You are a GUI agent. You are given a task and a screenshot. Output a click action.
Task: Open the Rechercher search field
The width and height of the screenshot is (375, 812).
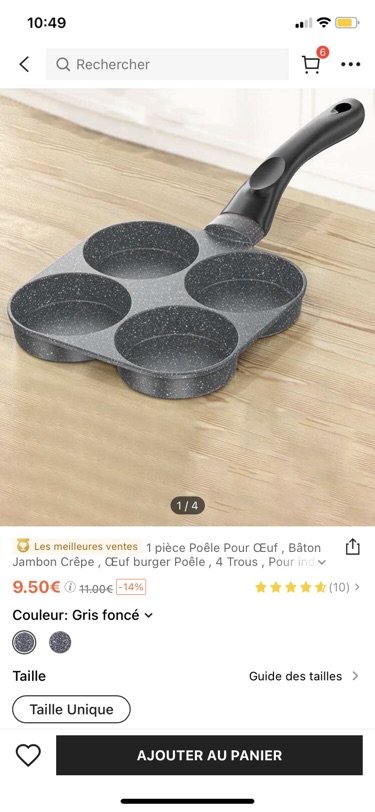(167, 64)
